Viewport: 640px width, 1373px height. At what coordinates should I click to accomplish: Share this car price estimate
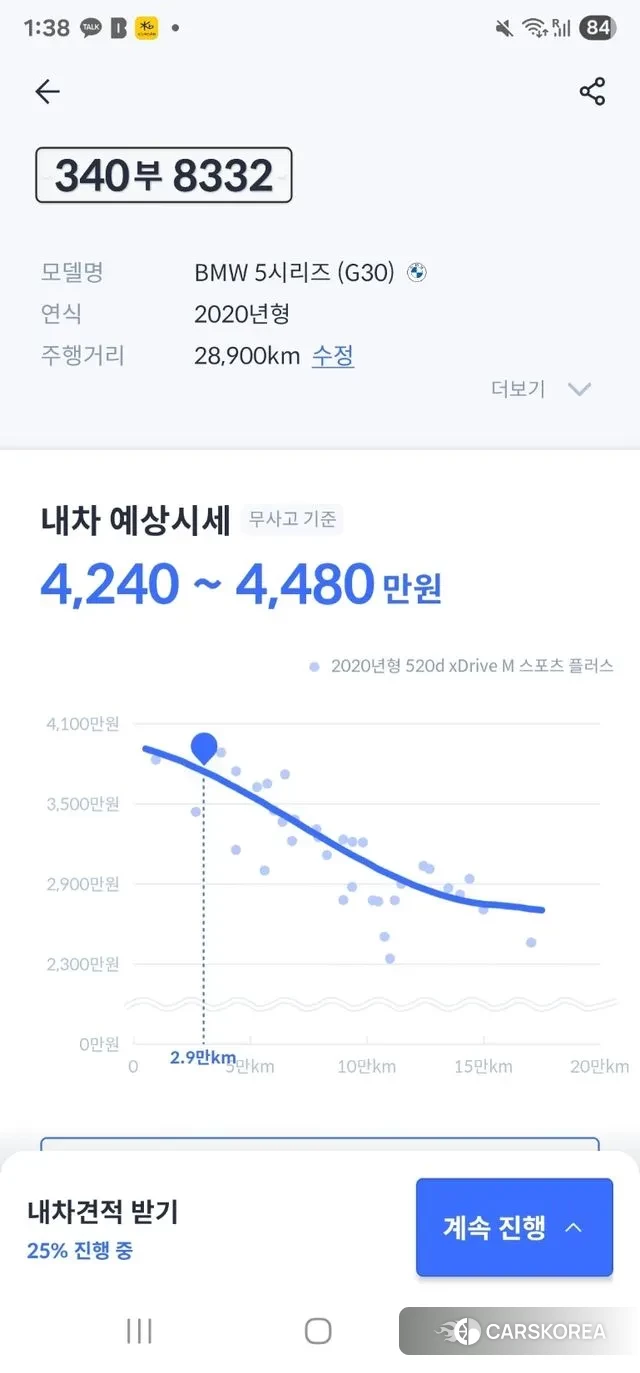[592, 92]
